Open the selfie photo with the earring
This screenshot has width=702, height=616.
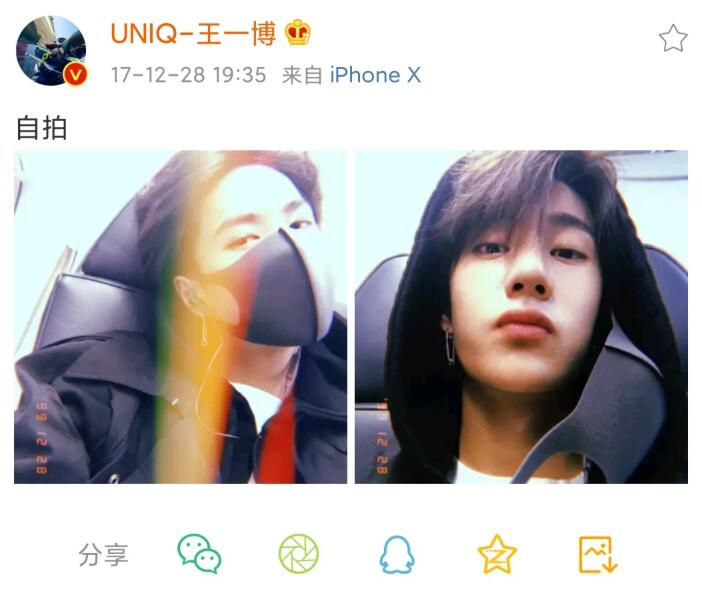click(521, 317)
